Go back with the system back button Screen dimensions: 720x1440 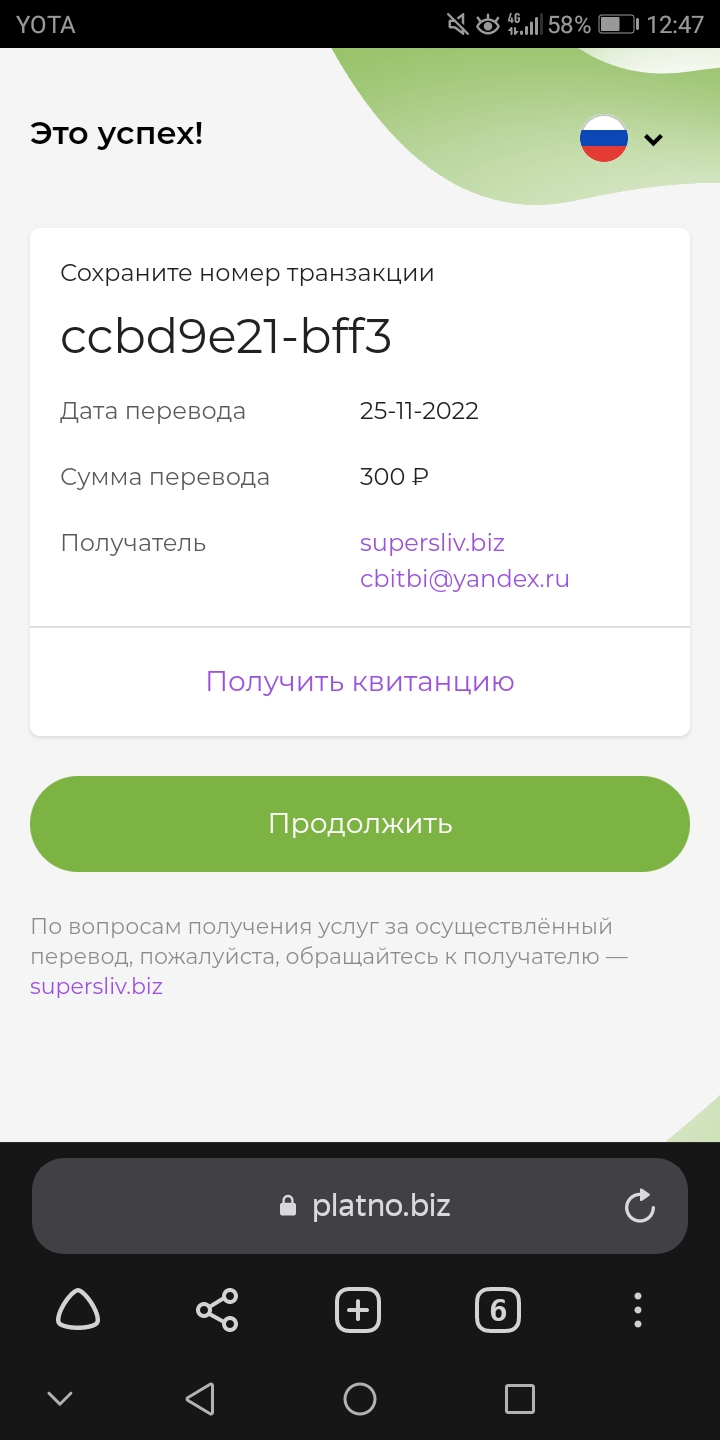coord(200,1399)
